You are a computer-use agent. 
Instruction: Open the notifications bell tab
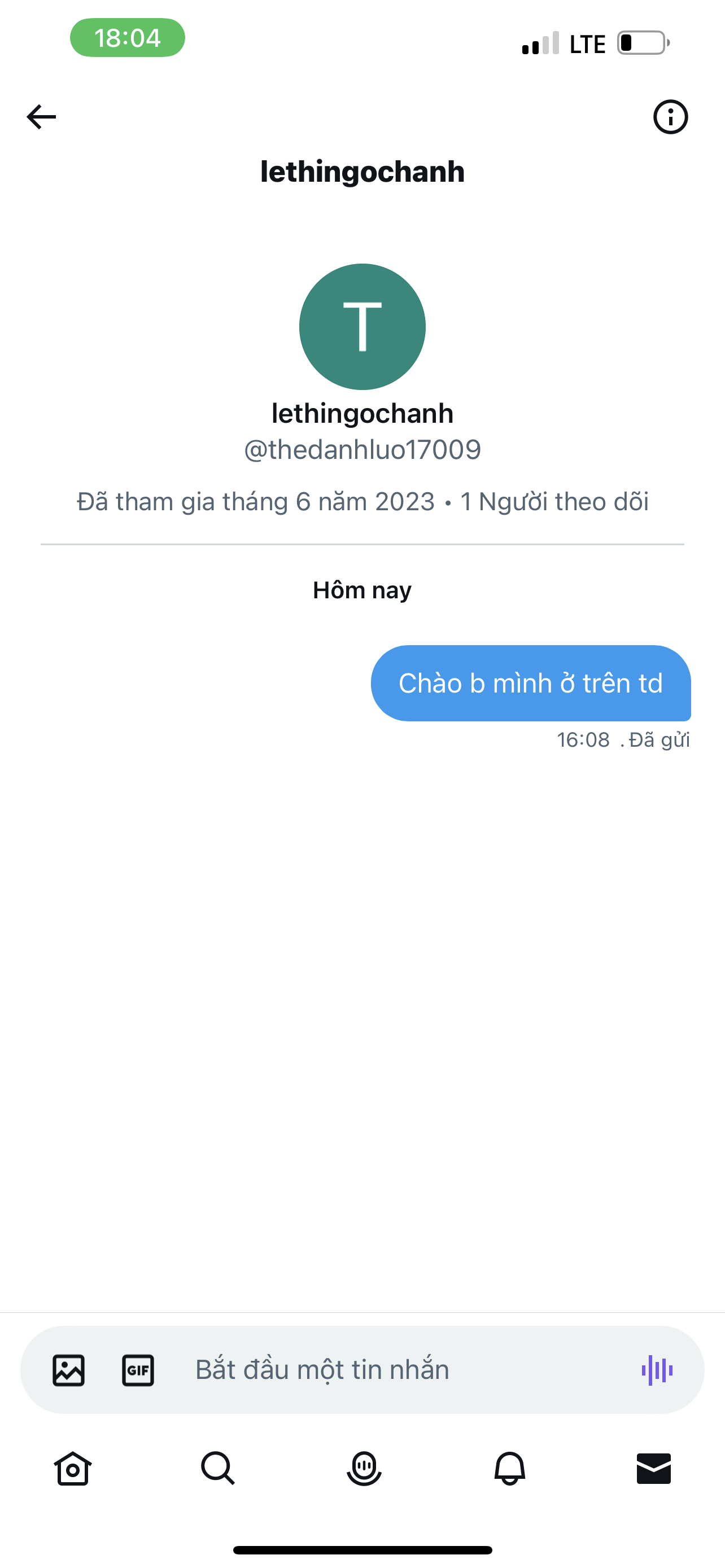click(x=509, y=1469)
